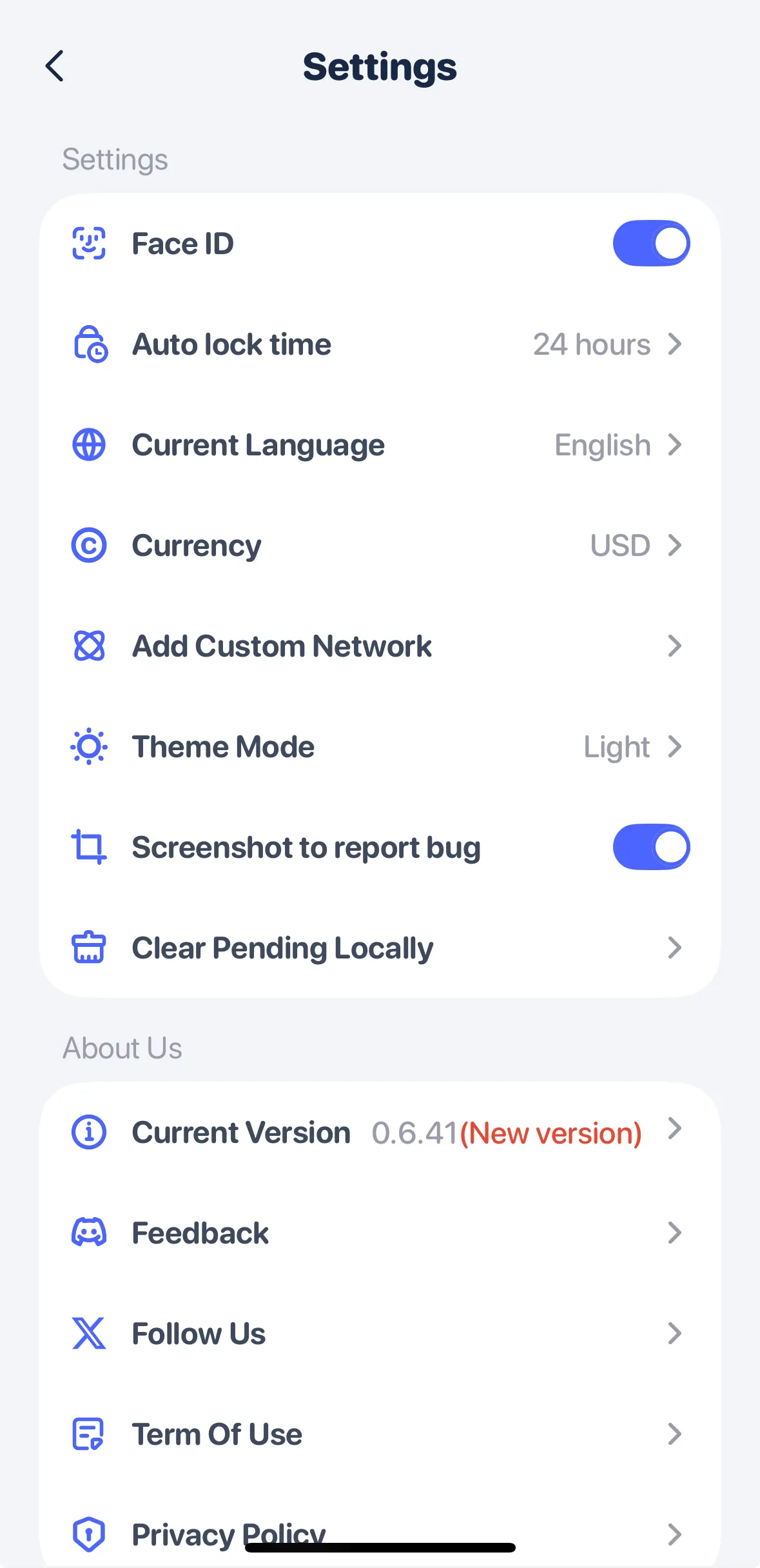Viewport: 760px width, 1568px height.
Task: Click the X (Twitter) Follow Us icon
Action: click(90, 1333)
